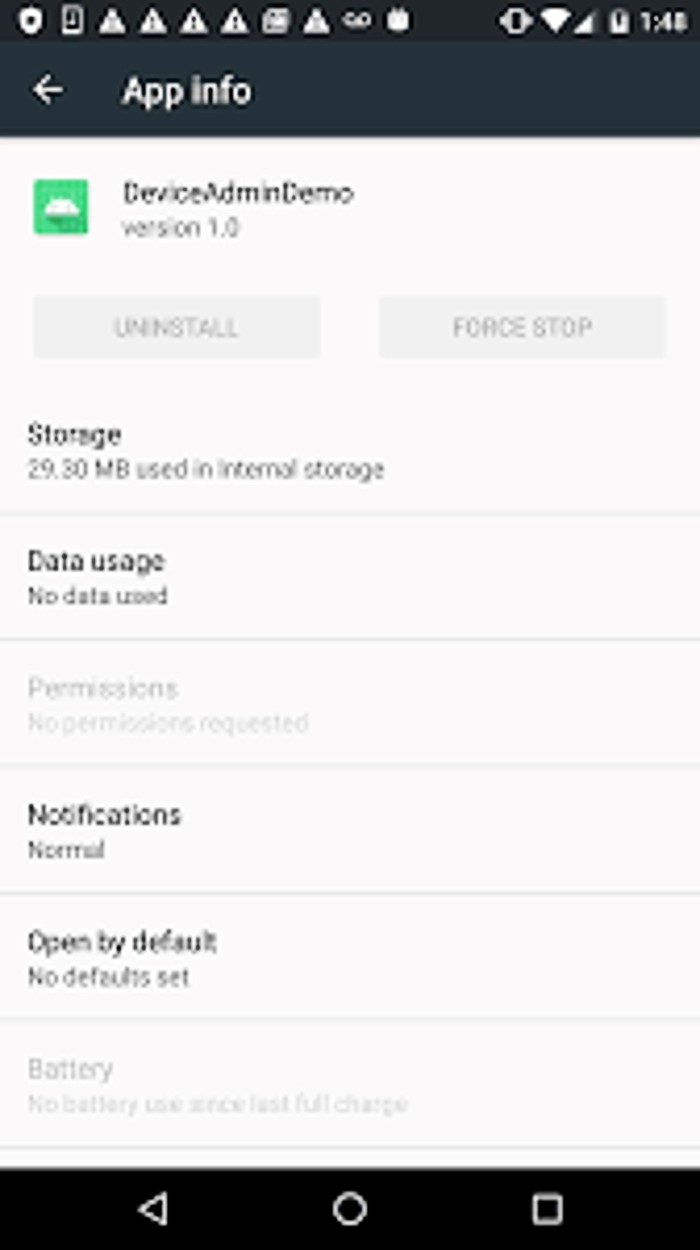Open the Notifications settings row
Screen dimensions: 700x1250
coord(350,831)
